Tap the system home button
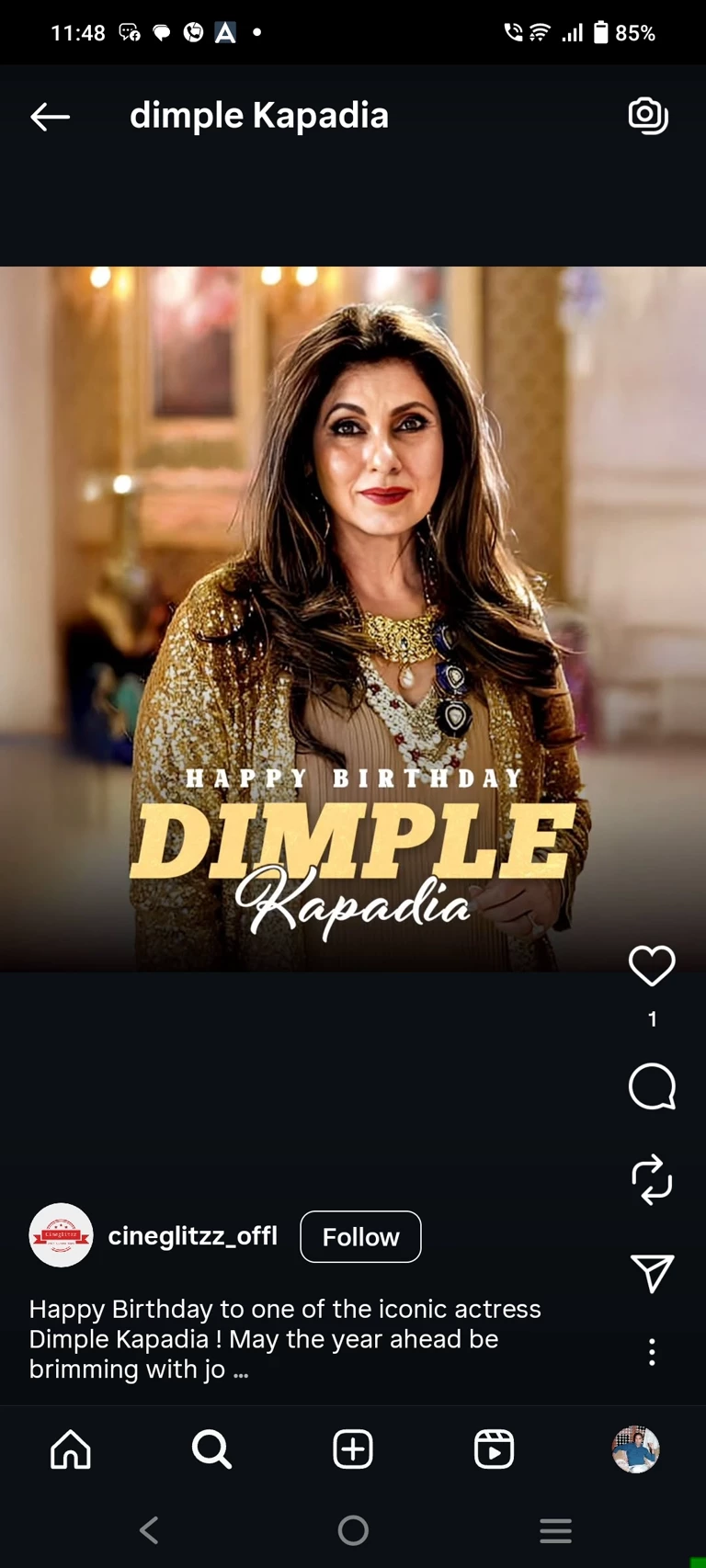Image resolution: width=706 pixels, height=1568 pixels. 353,1530
